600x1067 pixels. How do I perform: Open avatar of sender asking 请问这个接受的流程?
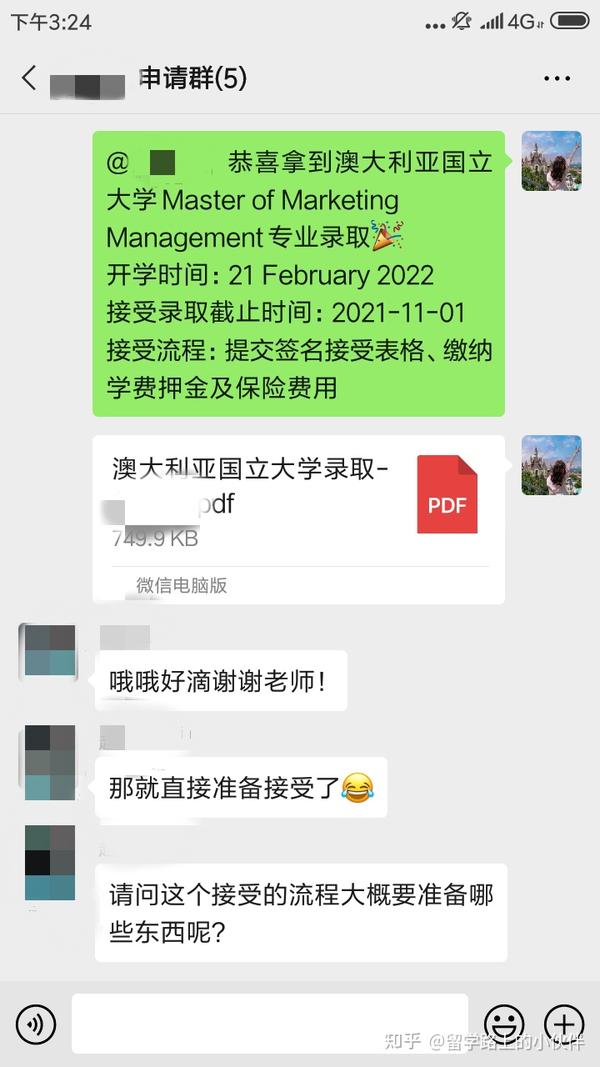[50, 863]
